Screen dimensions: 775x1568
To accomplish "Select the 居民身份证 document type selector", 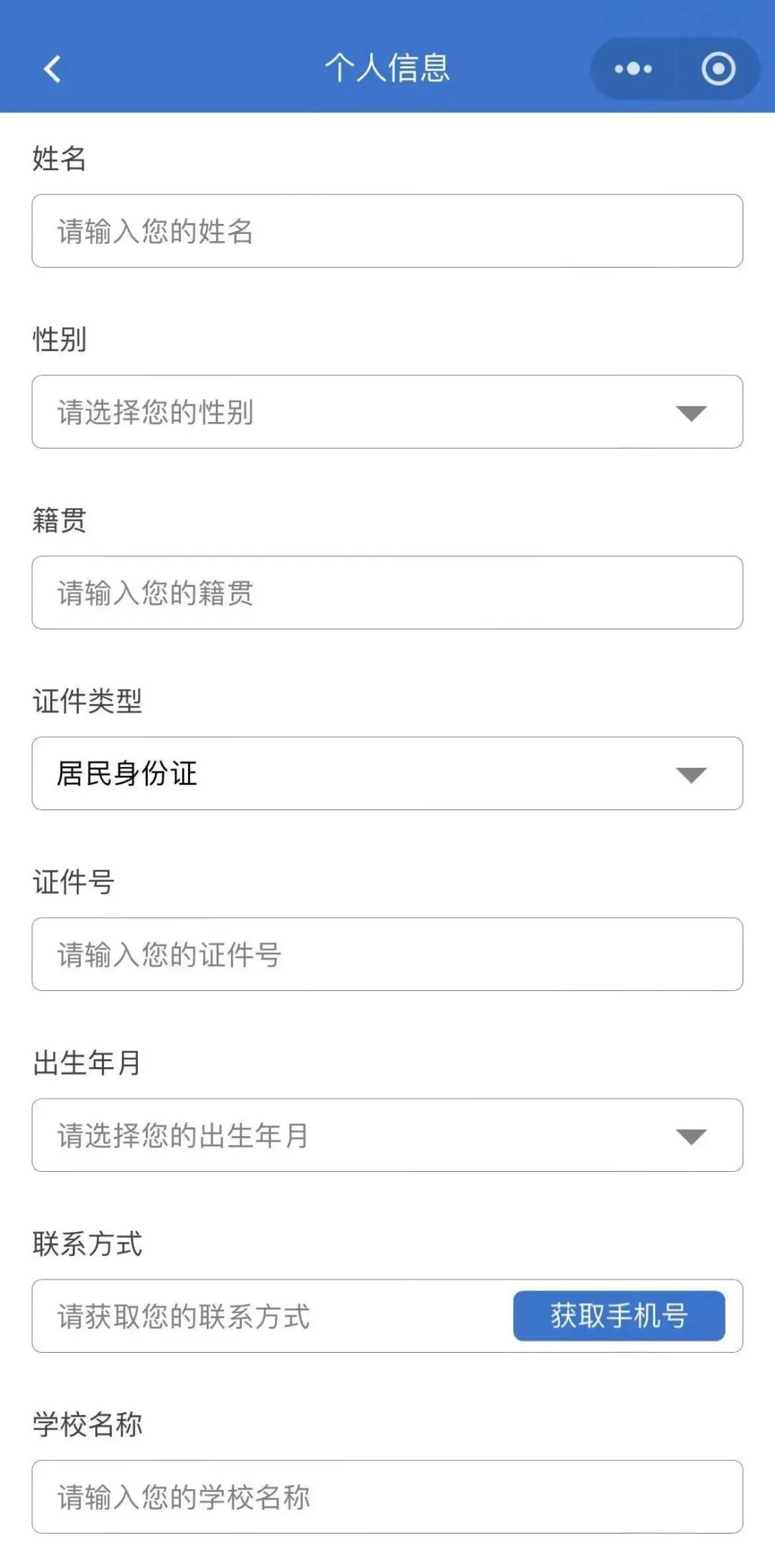I will click(x=387, y=774).
